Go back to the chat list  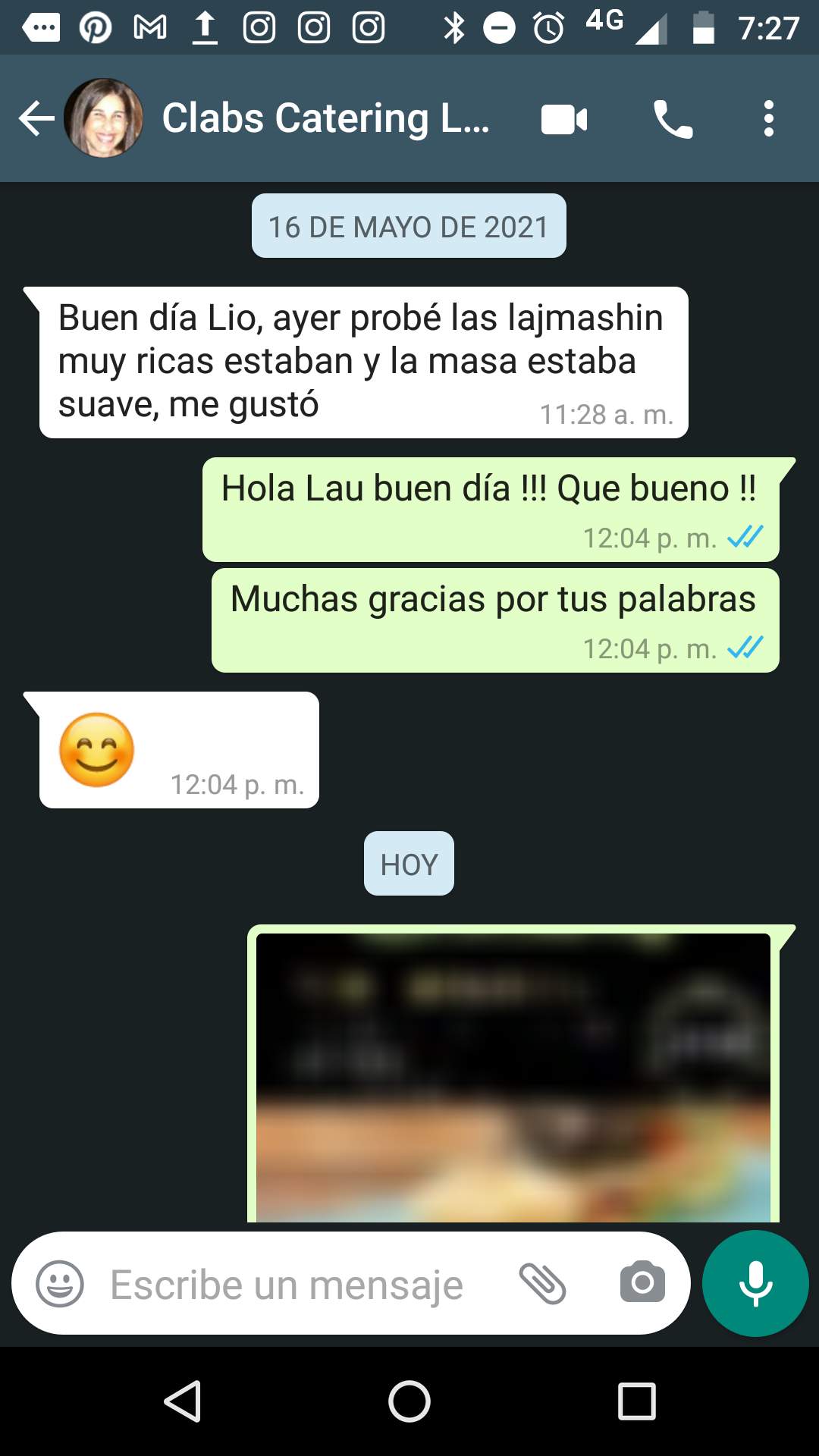36,118
